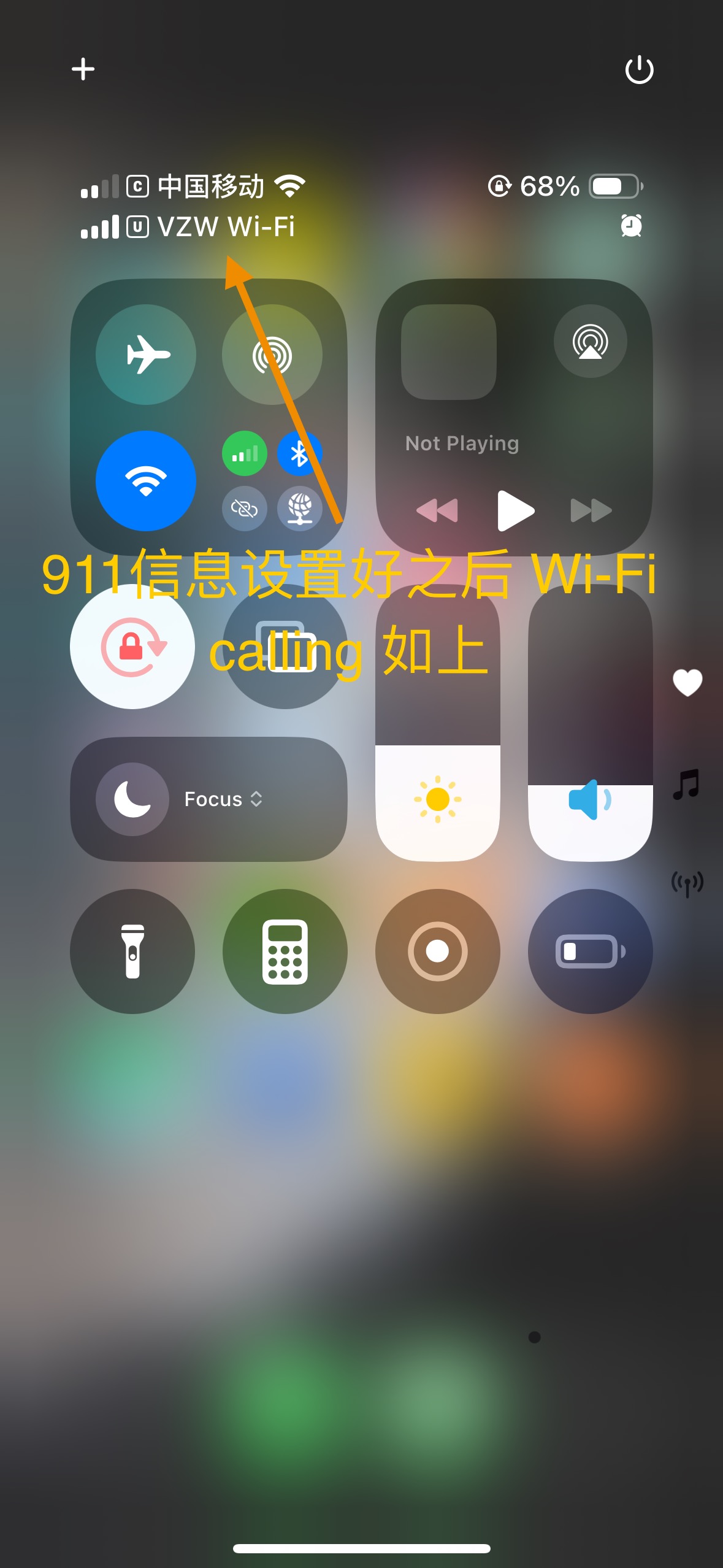Turn on Airplane Mode
The height and width of the screenshot is (1568, 723).
(x=146, y=355)
